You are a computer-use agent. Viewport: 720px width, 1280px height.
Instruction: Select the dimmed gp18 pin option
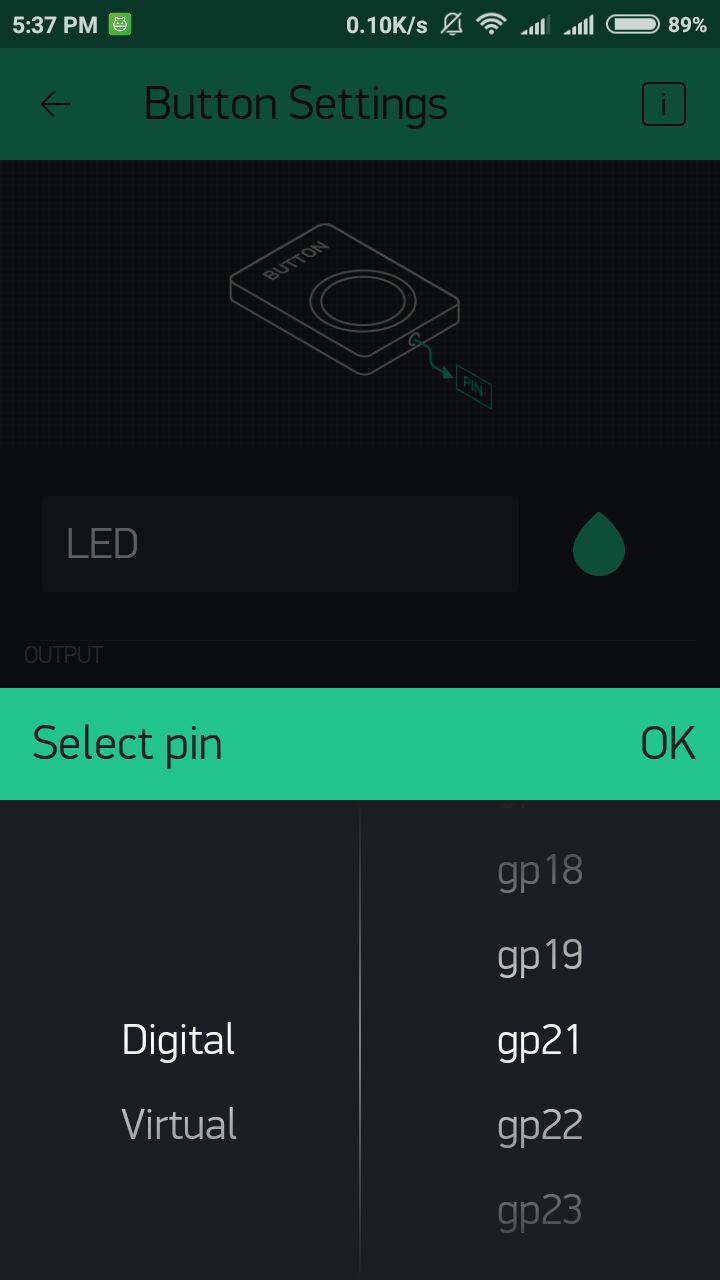(540, 869)
